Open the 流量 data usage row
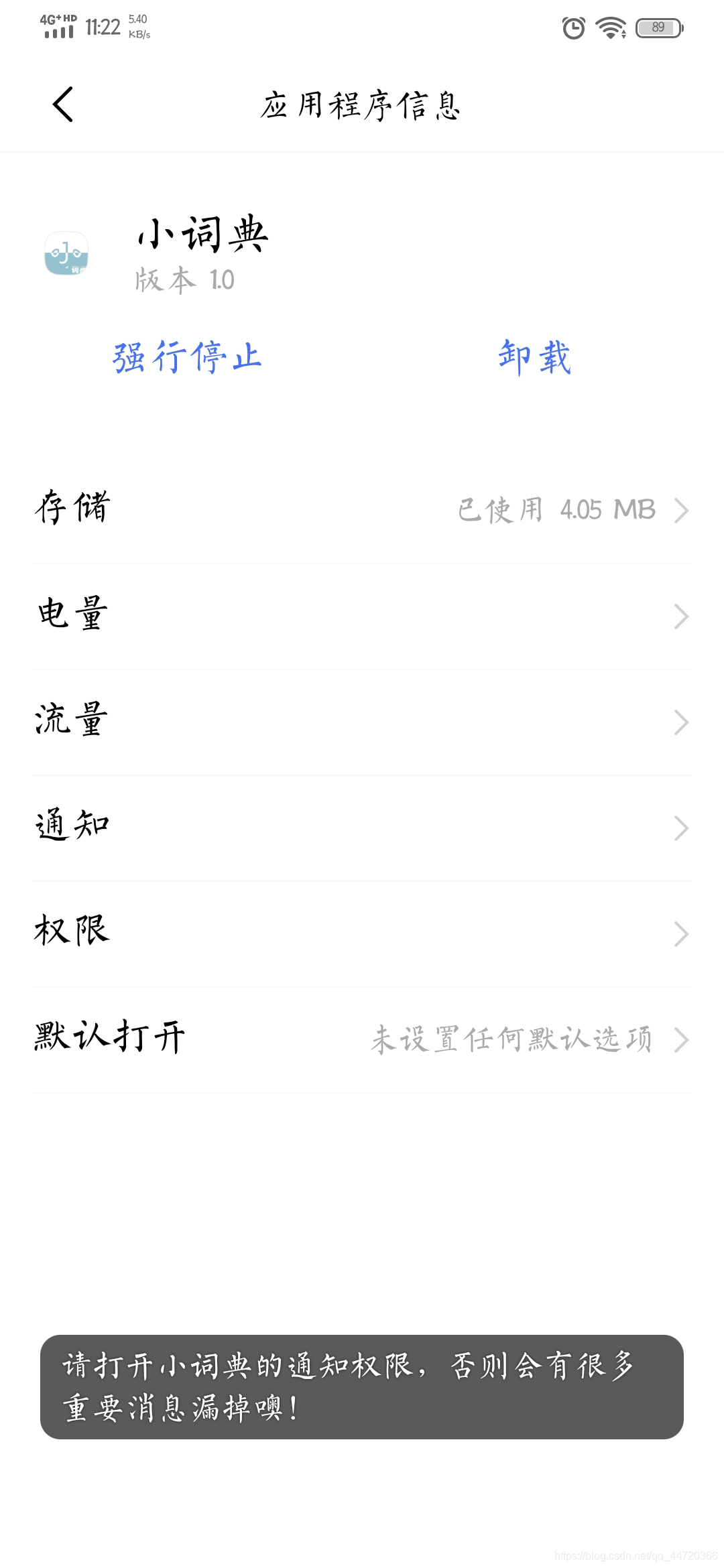Viewport: 724px width, 1568px height. pos(362,722)
